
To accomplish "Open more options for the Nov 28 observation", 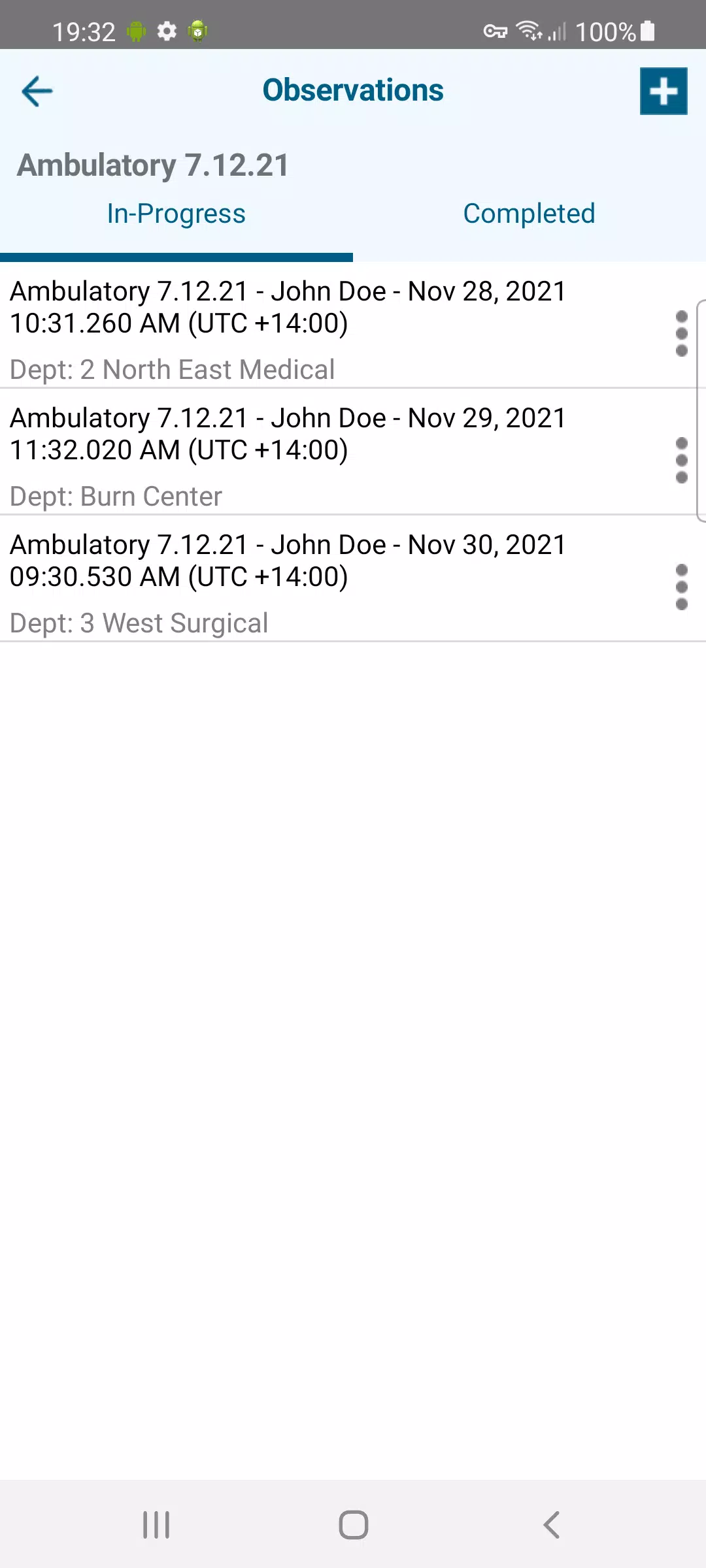I will pyautogui.click(x=681, y=334).
